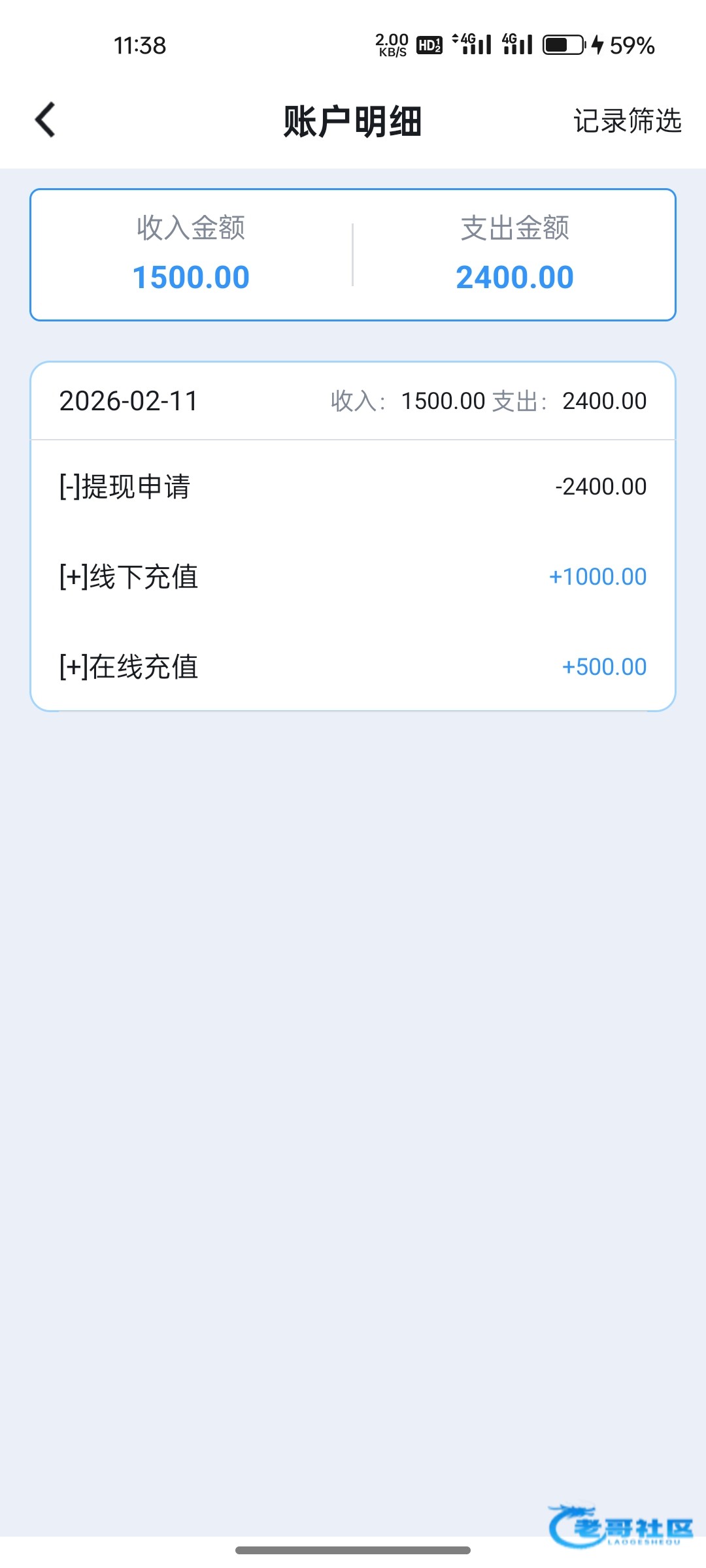Open the 提现申请 -2400.00 record
The height and width of the screenshot is (1568, 706).
tap(353, 487)
